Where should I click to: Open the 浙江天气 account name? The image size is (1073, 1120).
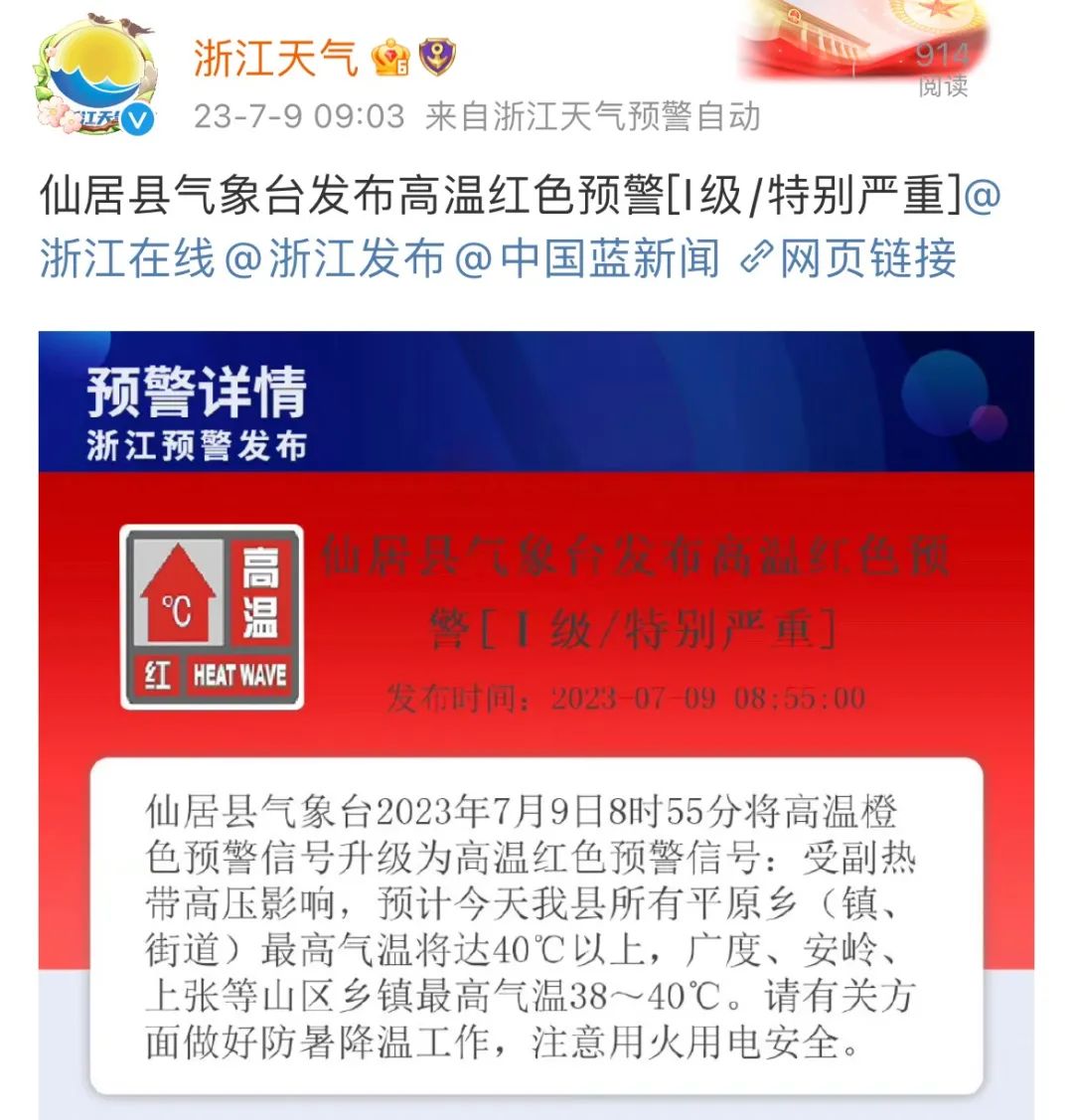(275, 57)
